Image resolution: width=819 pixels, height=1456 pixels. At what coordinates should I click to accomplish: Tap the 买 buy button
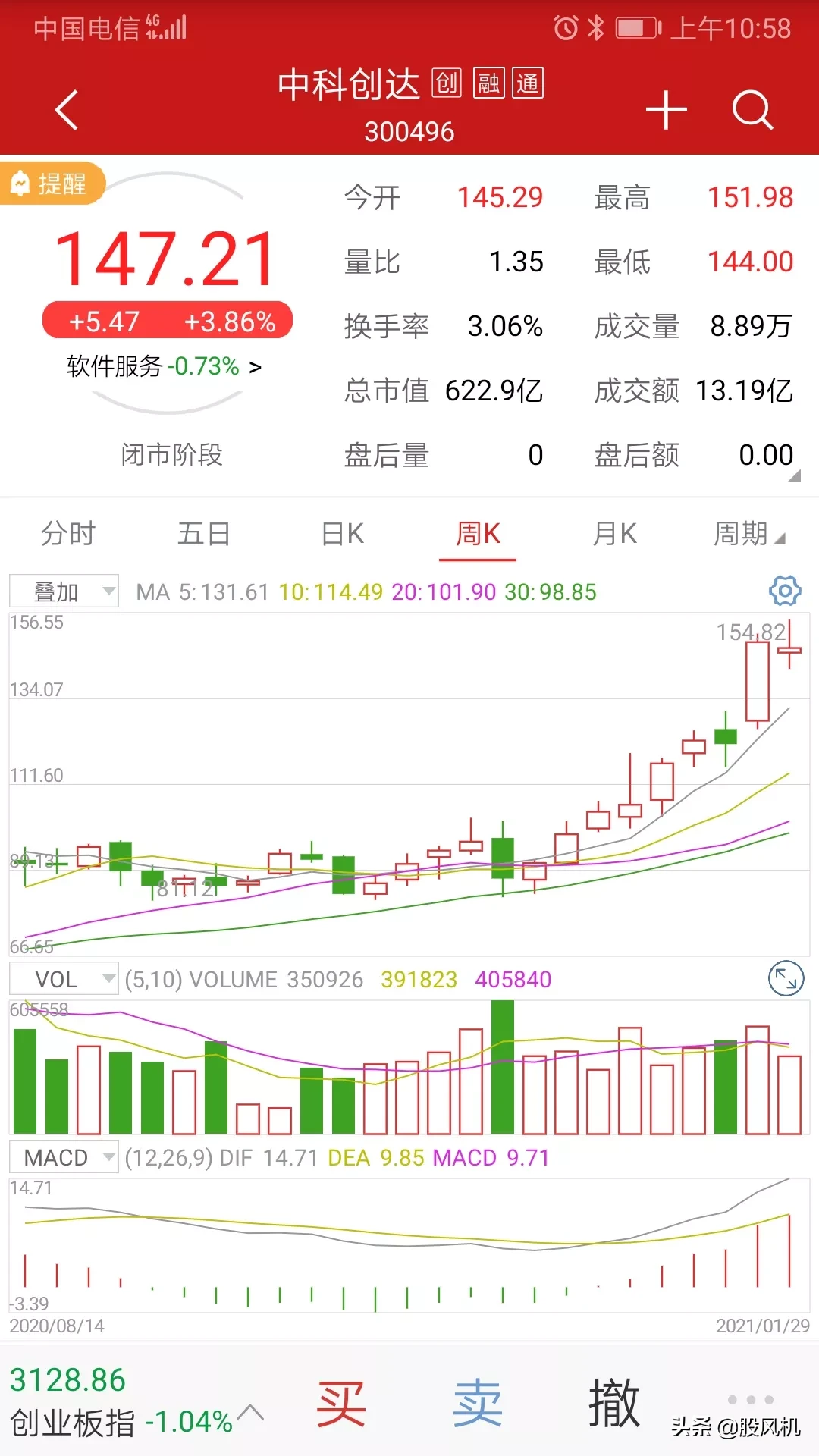click(x=341, y=1404)
